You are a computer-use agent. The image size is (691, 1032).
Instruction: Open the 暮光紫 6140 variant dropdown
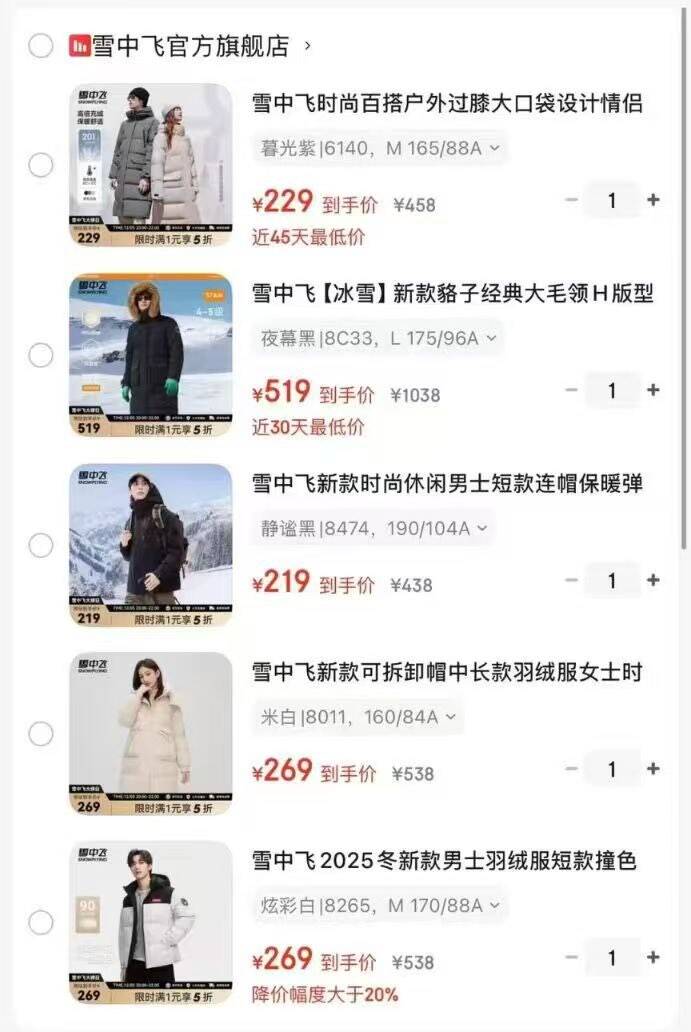pyautogui.click(x=379, y=149)
